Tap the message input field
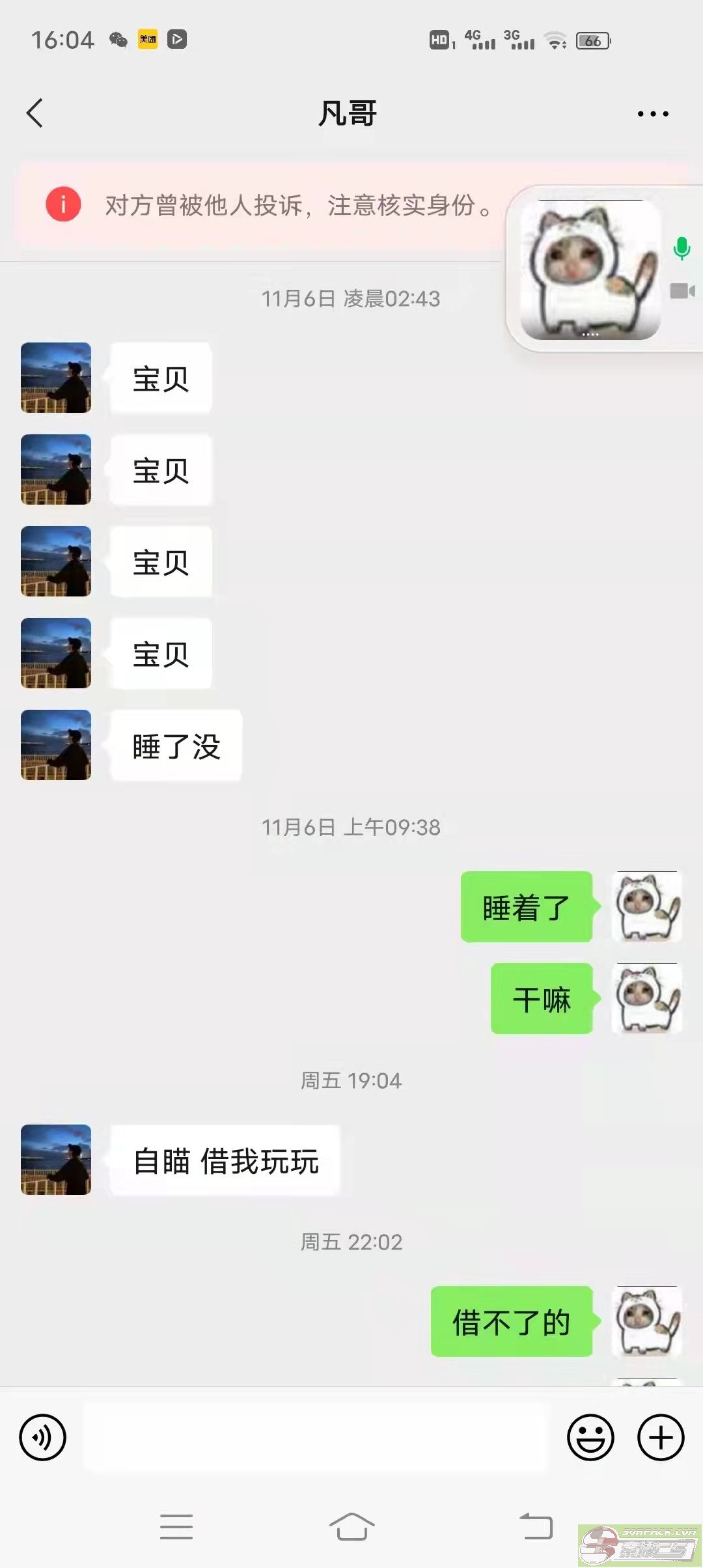The image size is (703, 1568). [316, 1438]
